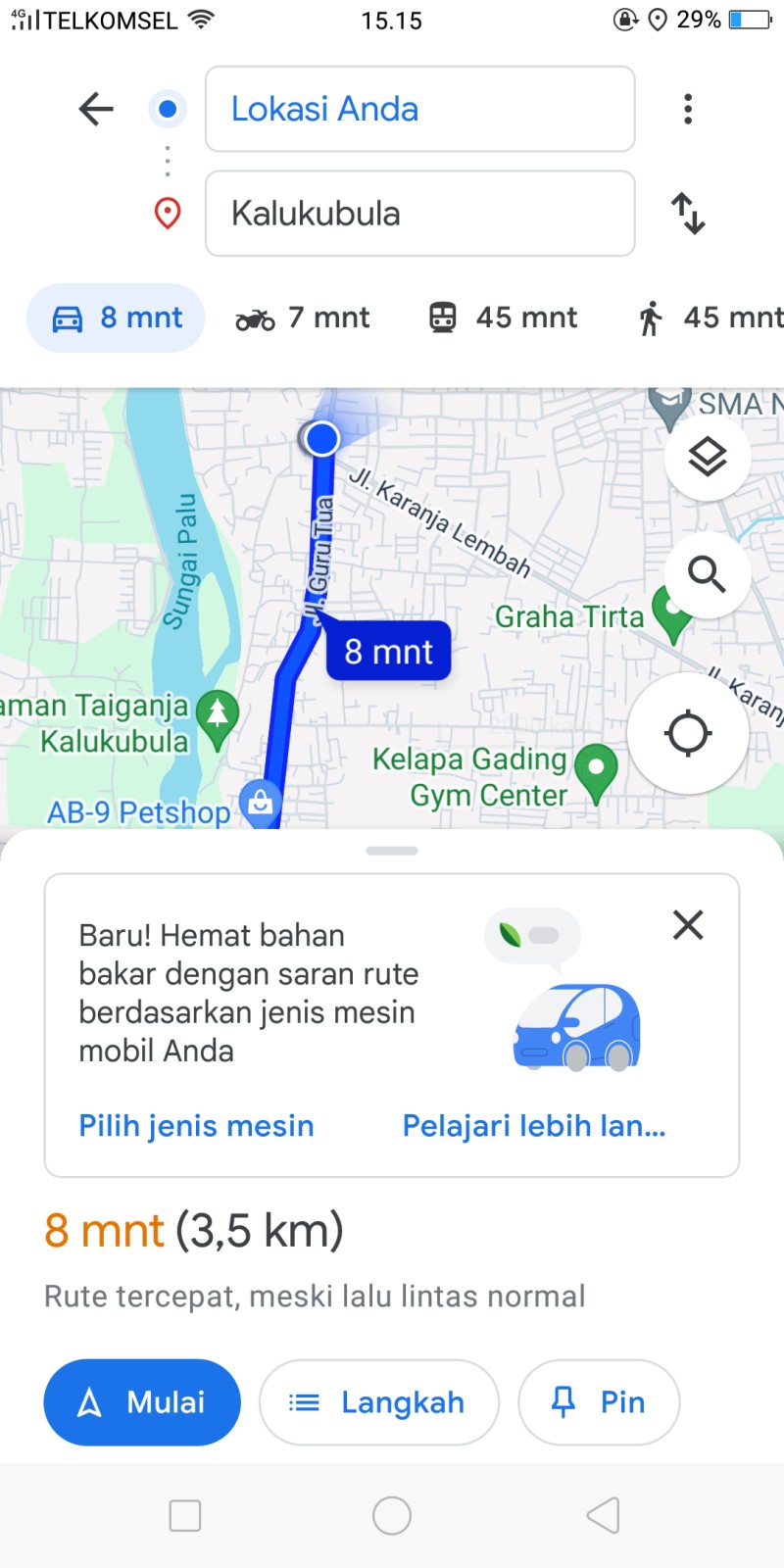Go back using the top-left arrow

pos(96,109)
